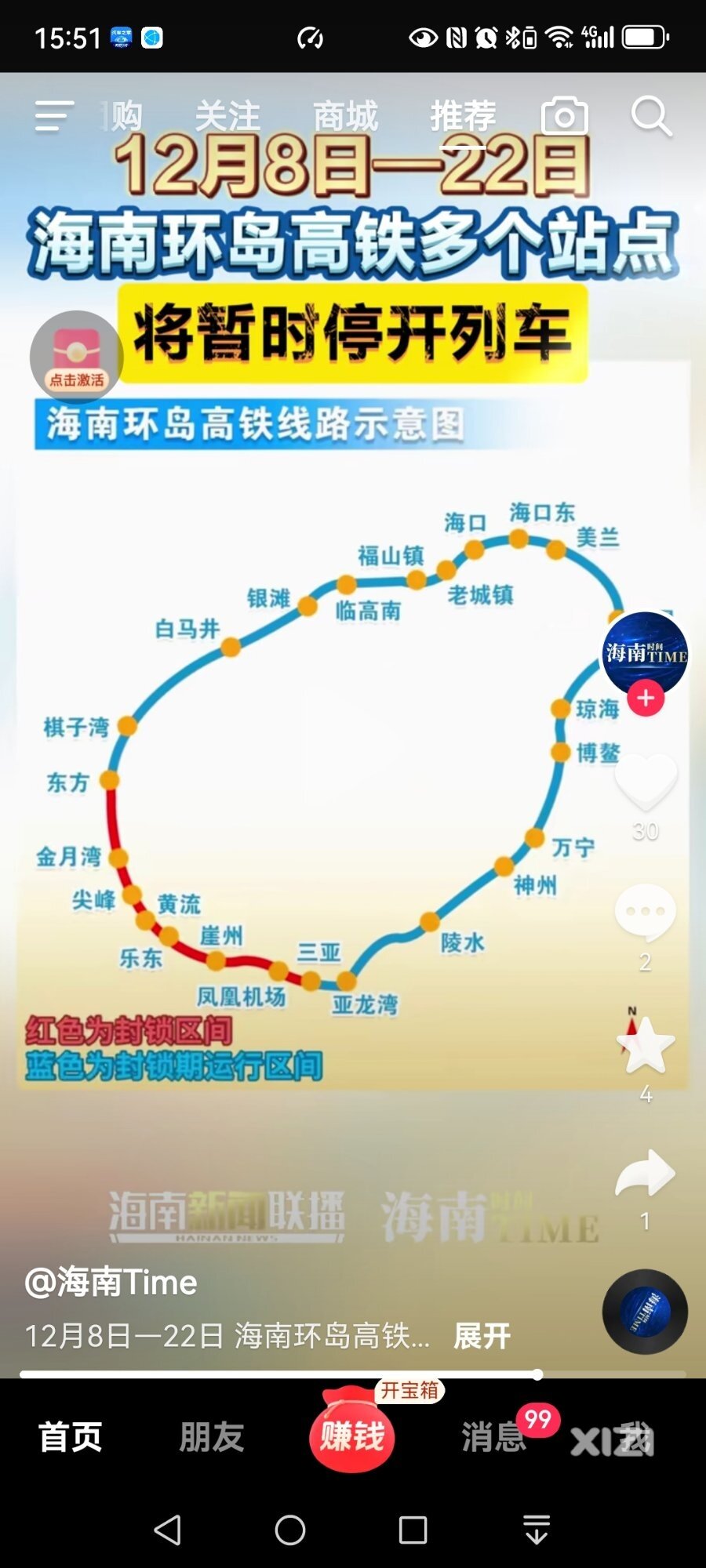The height and width of the screenshot is (1568, 706).
Task: Share this video
Action: (645, 1174)
